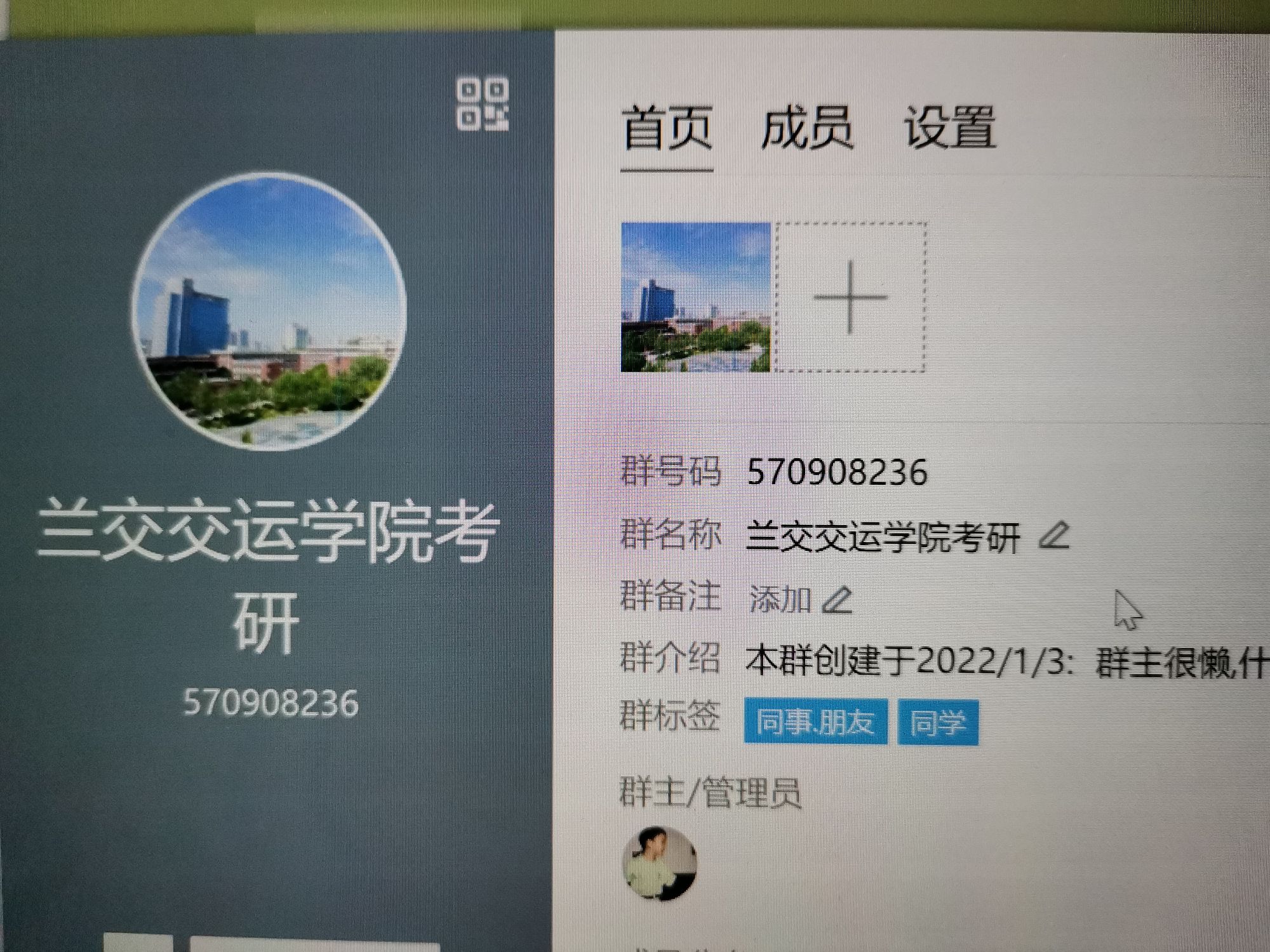Open the existing group album photo

click(695, 297)
